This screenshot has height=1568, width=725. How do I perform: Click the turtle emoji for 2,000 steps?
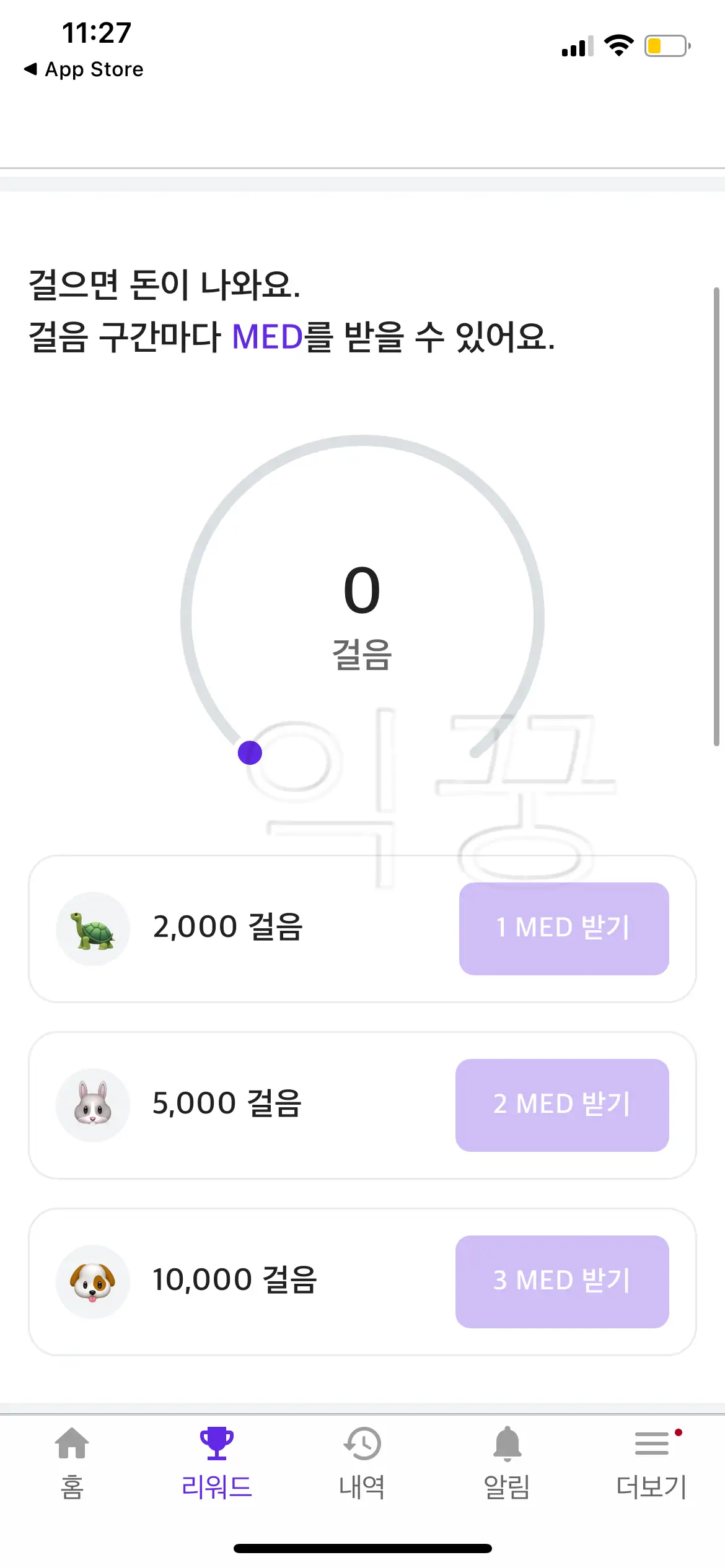click(92, 928)
